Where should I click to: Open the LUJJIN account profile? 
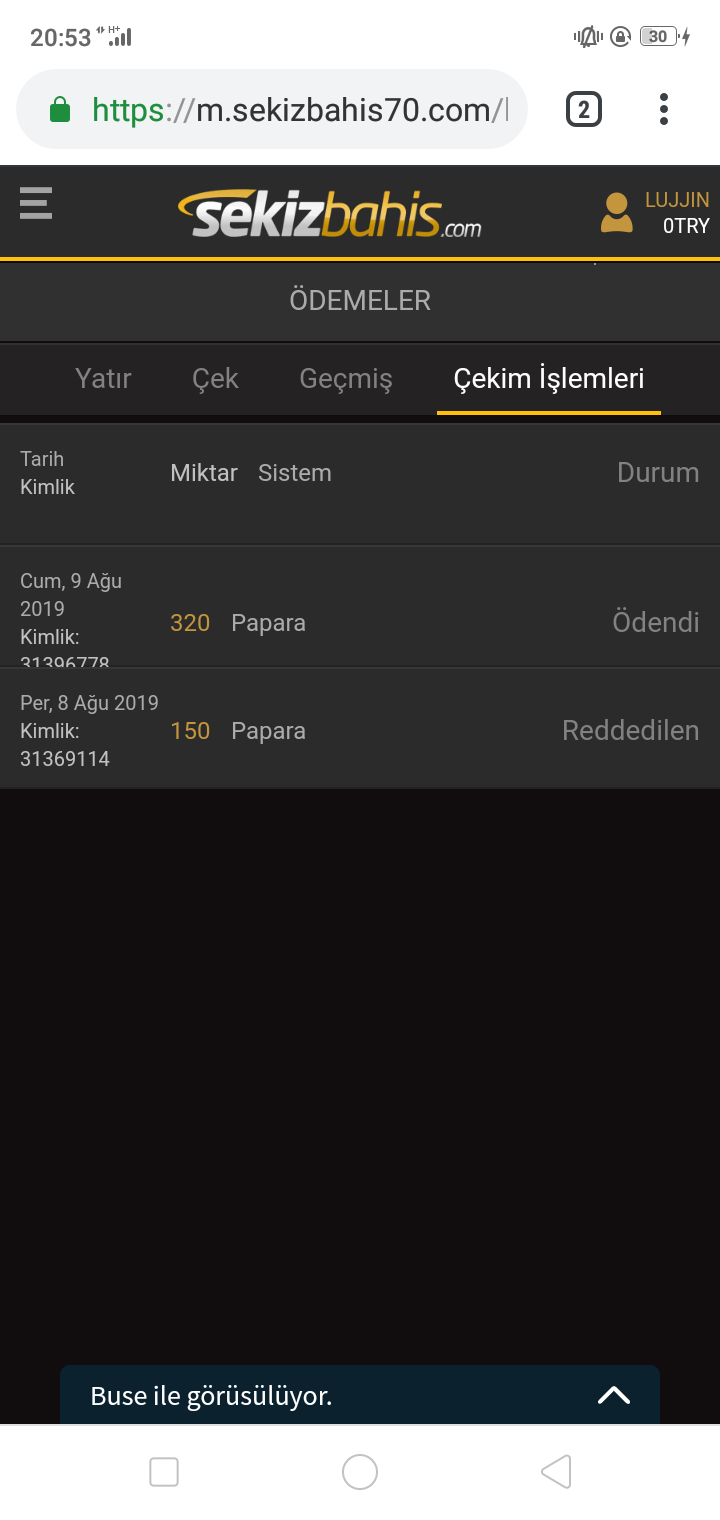point(655,212)
